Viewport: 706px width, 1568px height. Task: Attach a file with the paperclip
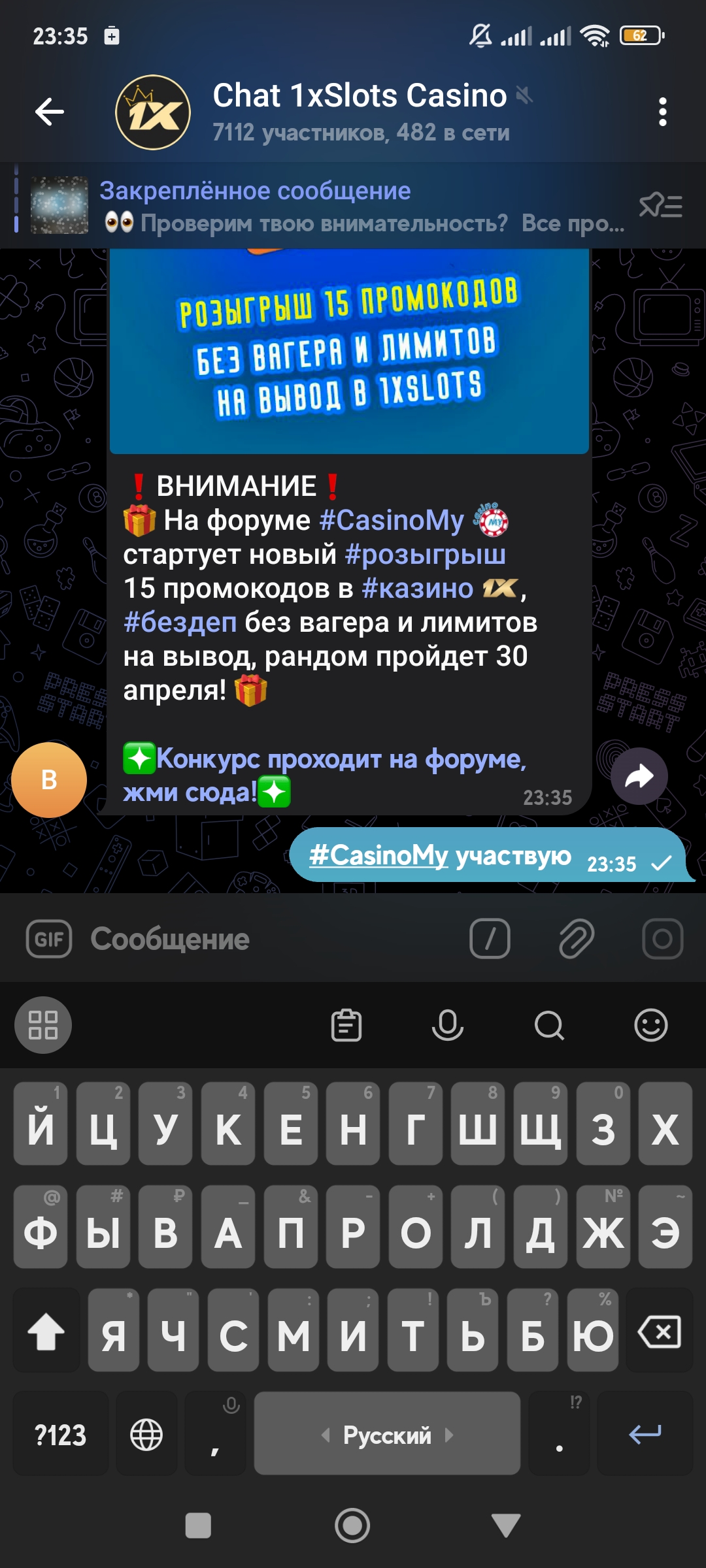point(576,939)
